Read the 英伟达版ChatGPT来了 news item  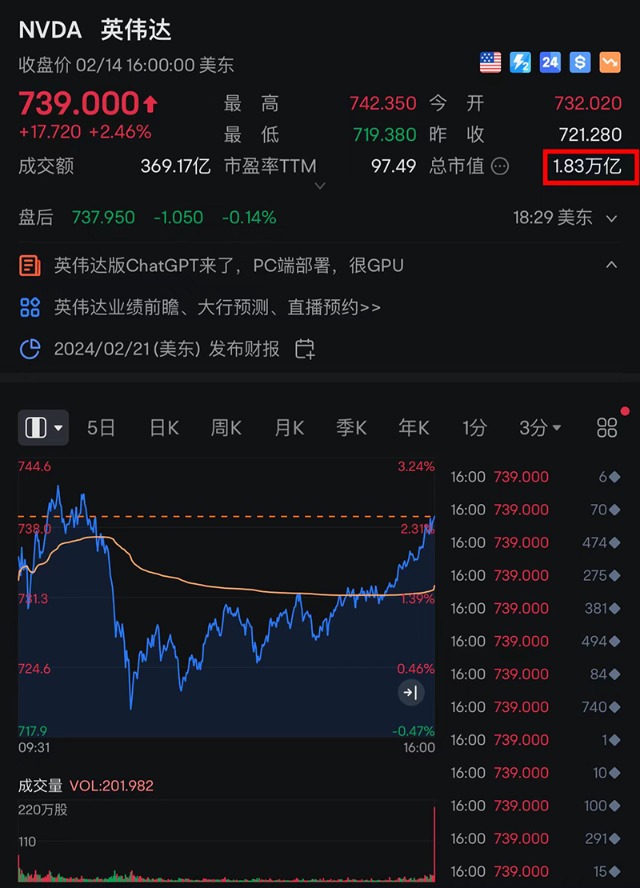tap(229, 265)
